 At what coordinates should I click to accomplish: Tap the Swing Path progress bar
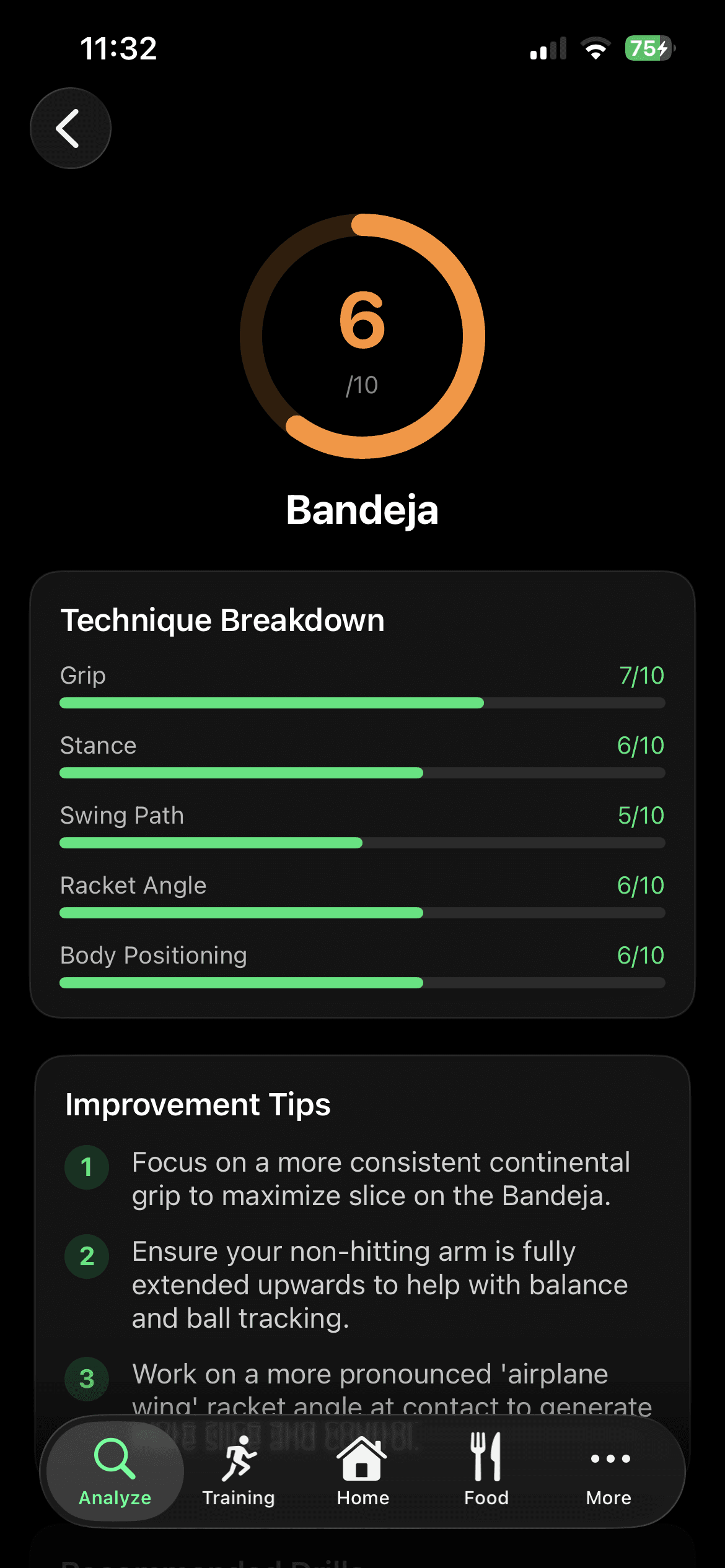362,842
